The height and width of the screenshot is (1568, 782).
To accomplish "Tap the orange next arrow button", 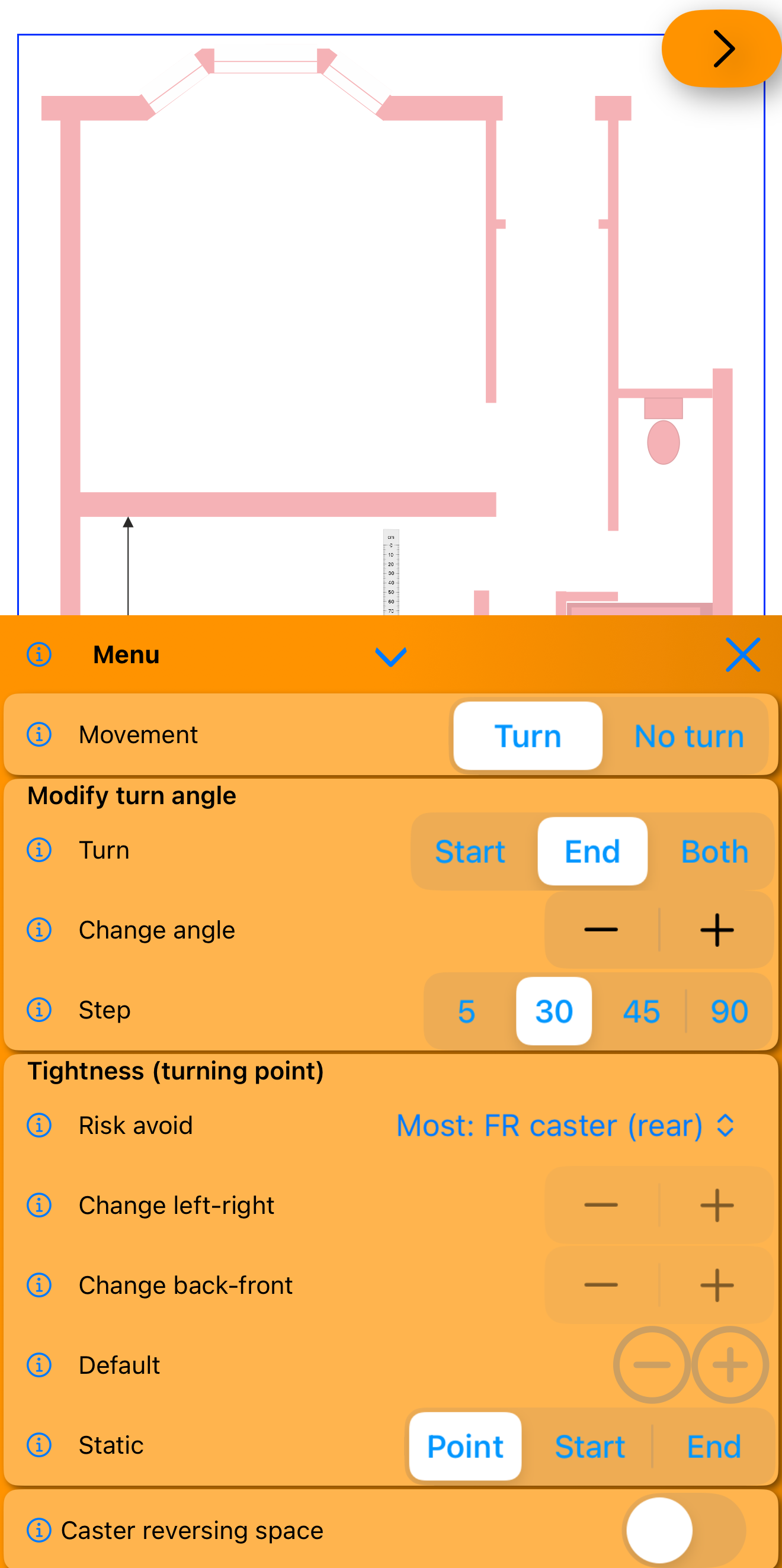I will click(x=721, y=49).
